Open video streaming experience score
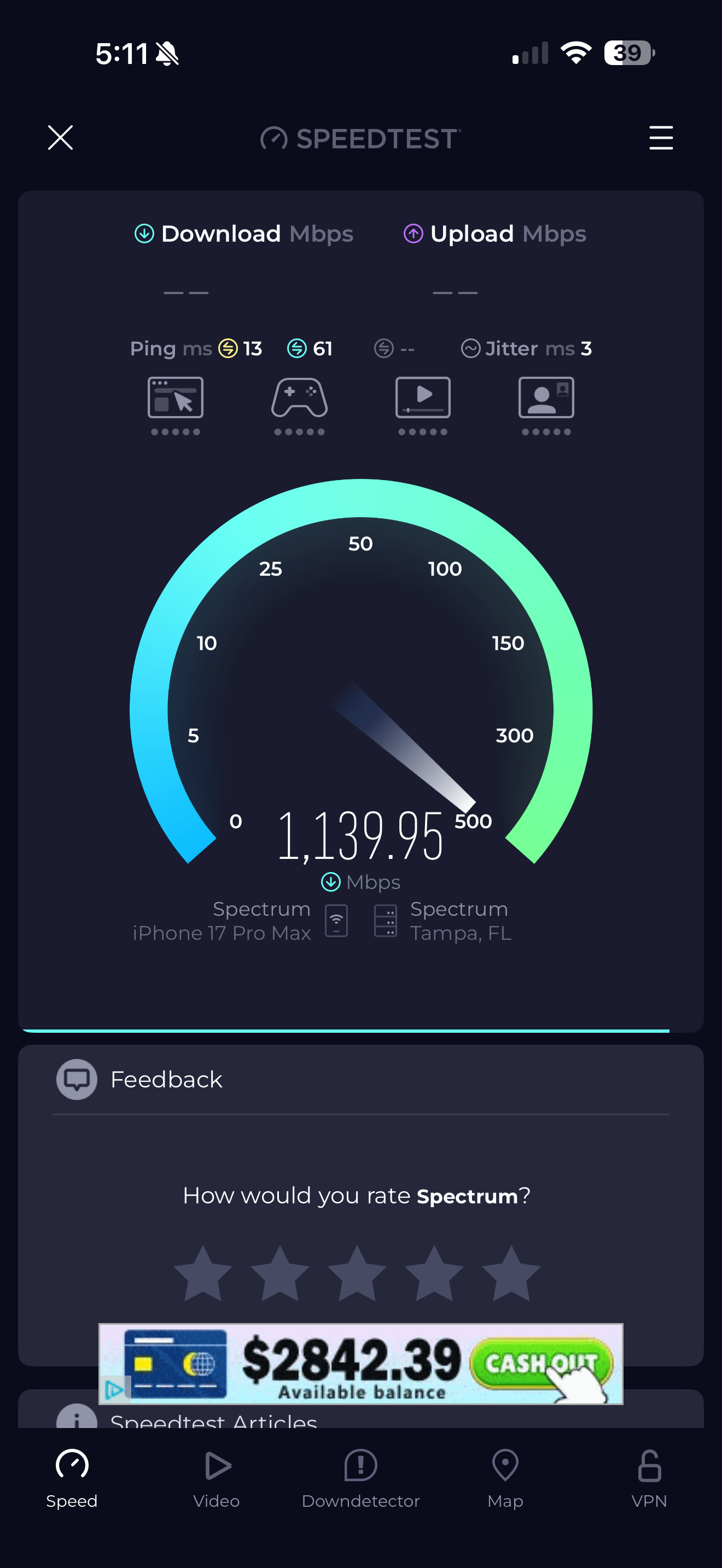Screen dimensions: 722x1568 (x=422, y=404)
